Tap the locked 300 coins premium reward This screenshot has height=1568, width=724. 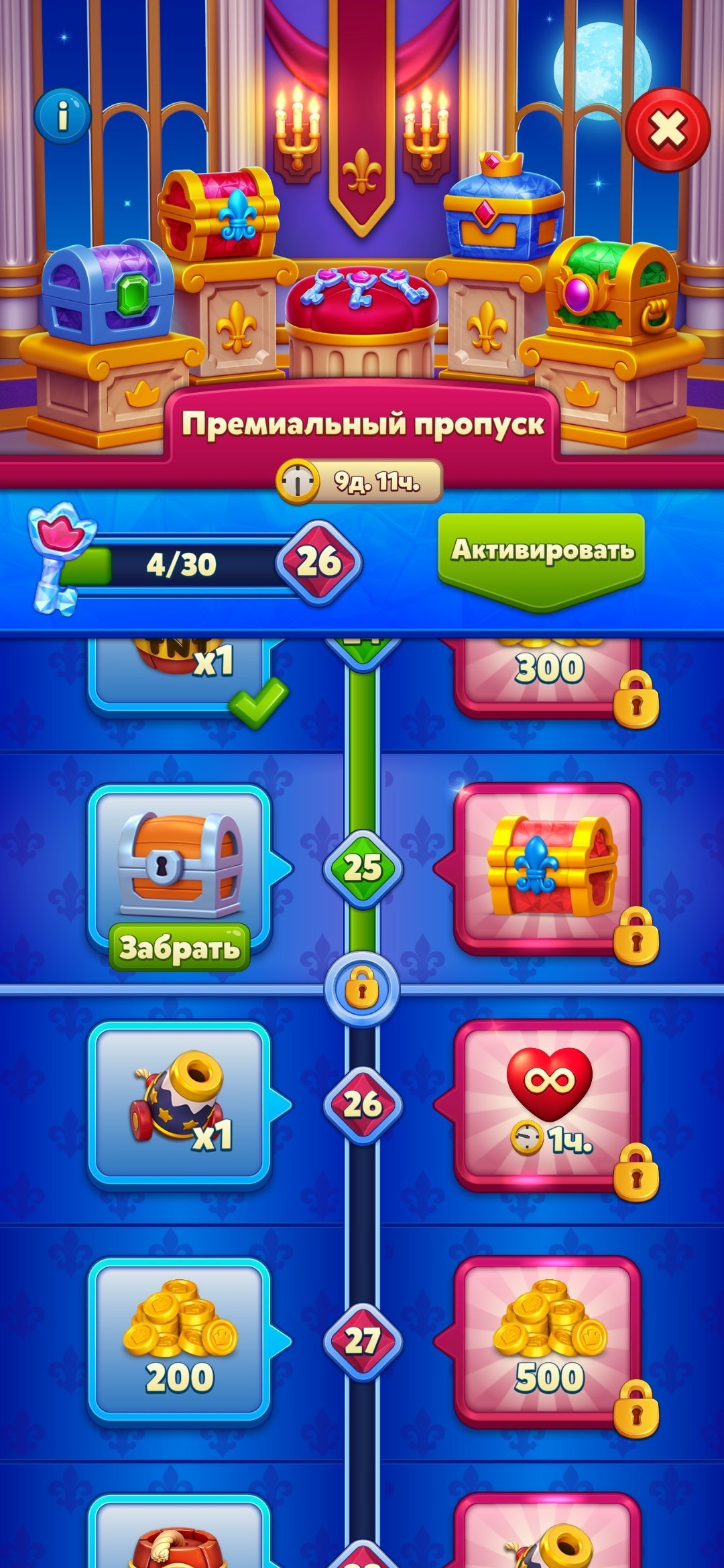548,677
